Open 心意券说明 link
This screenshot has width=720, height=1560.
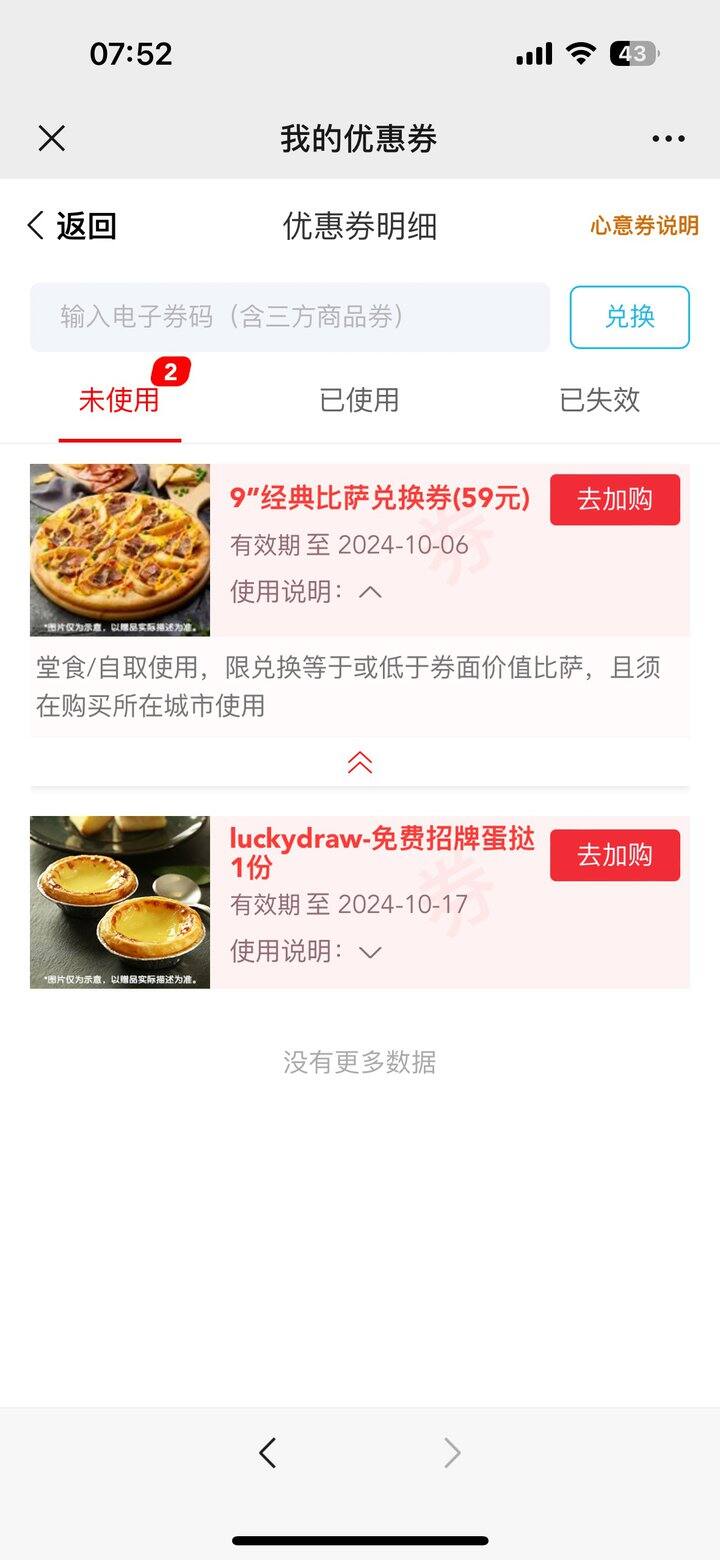[644, 226]
